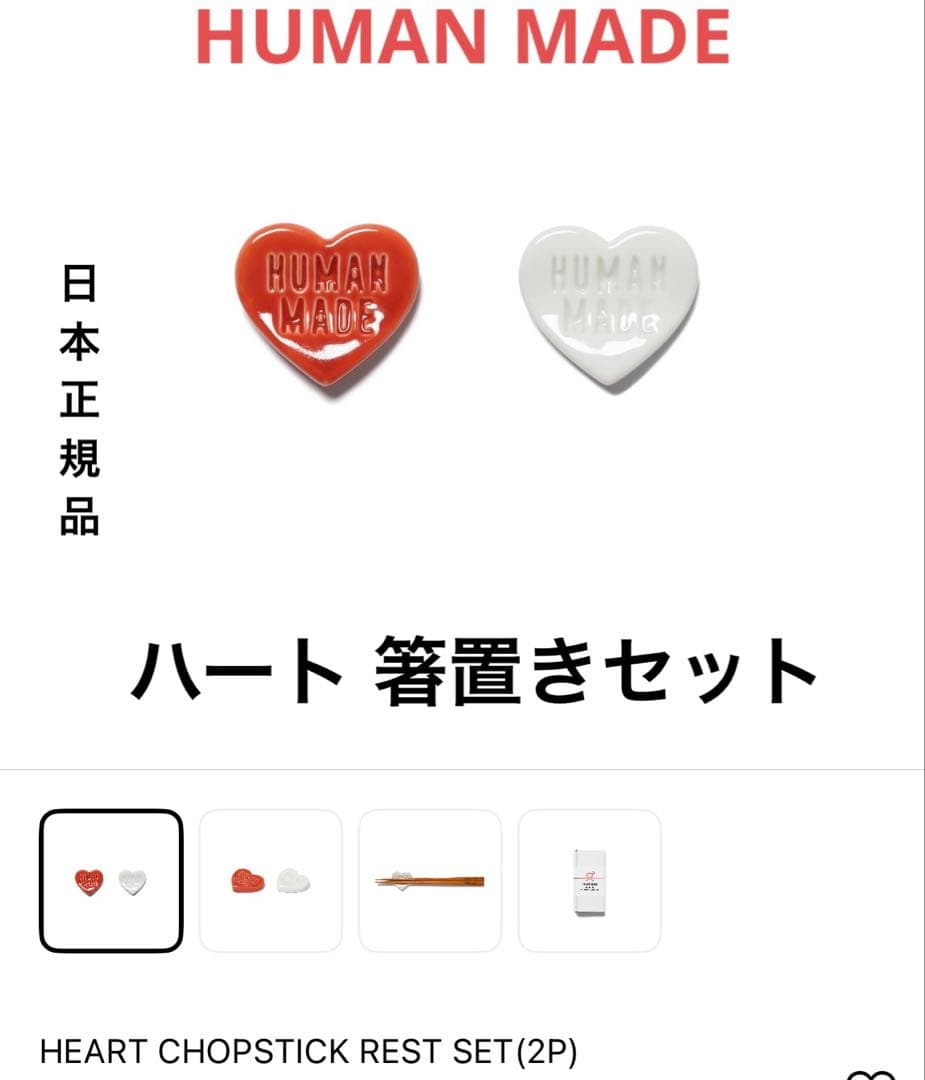View the second thumbnail with the top-down hearts

click(x=270, y=880)
